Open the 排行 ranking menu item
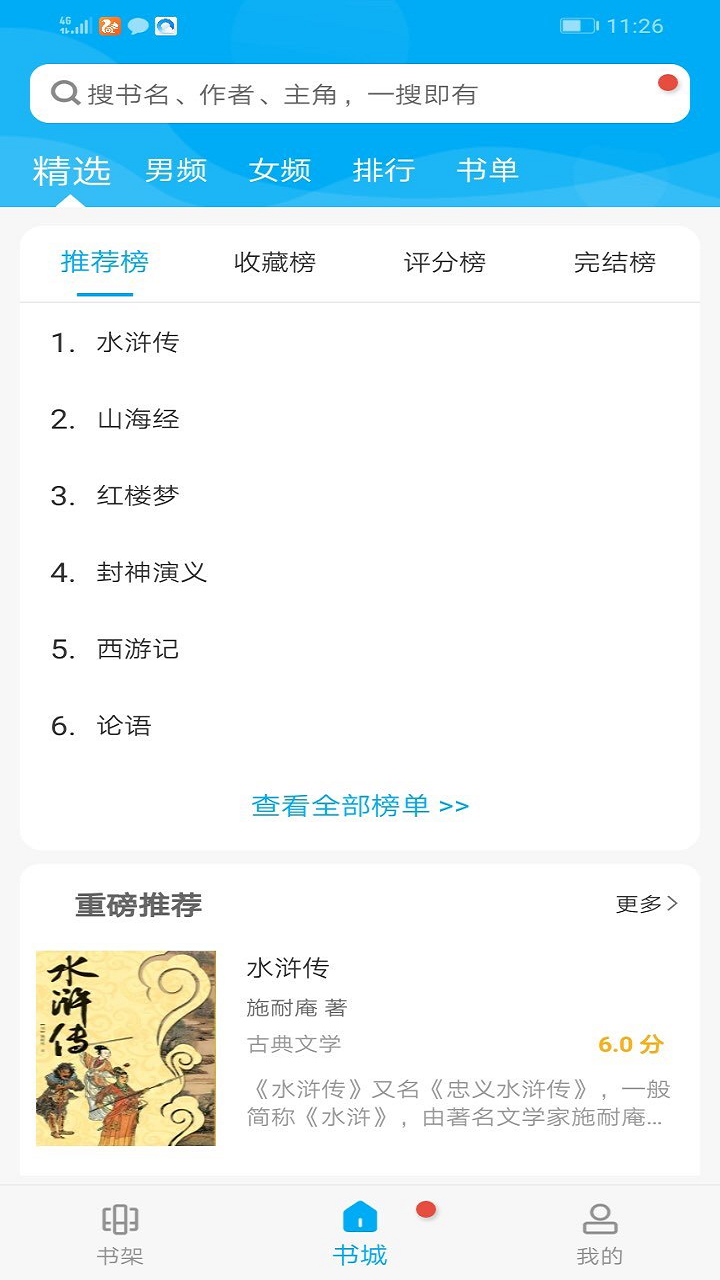720x1280 pixels. tap(384, 170)
